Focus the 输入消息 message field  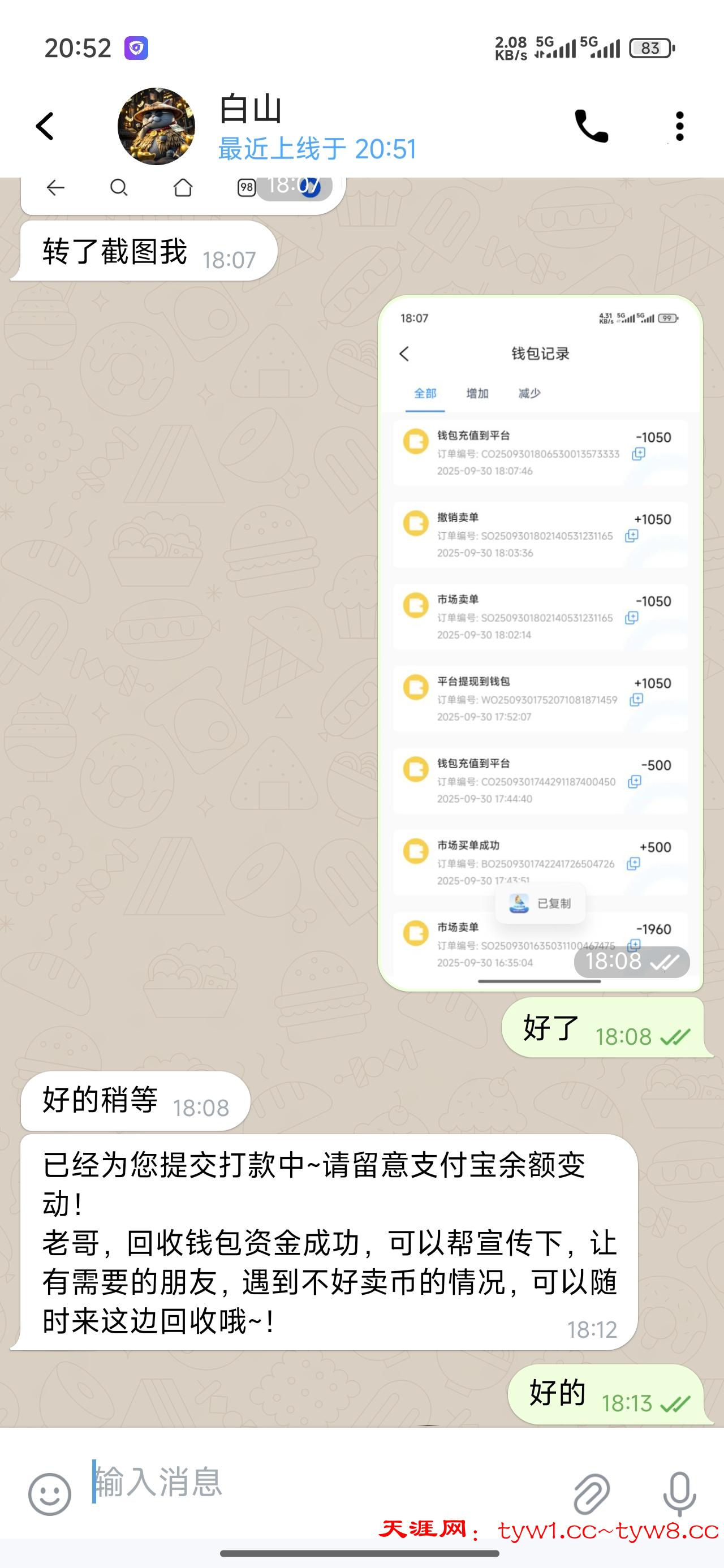317,1481
